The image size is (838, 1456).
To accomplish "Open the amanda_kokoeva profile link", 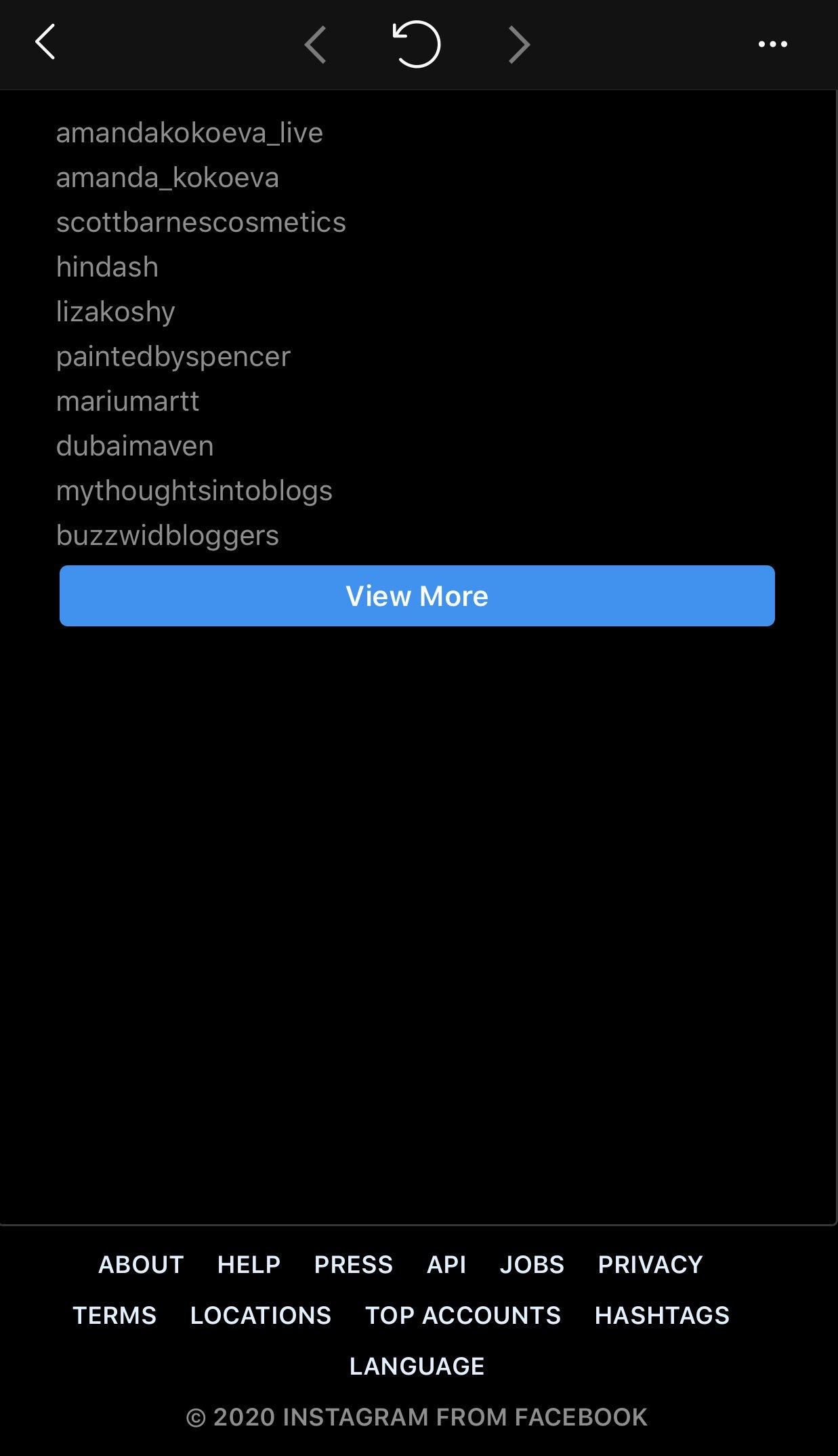I will click(167, 178).
